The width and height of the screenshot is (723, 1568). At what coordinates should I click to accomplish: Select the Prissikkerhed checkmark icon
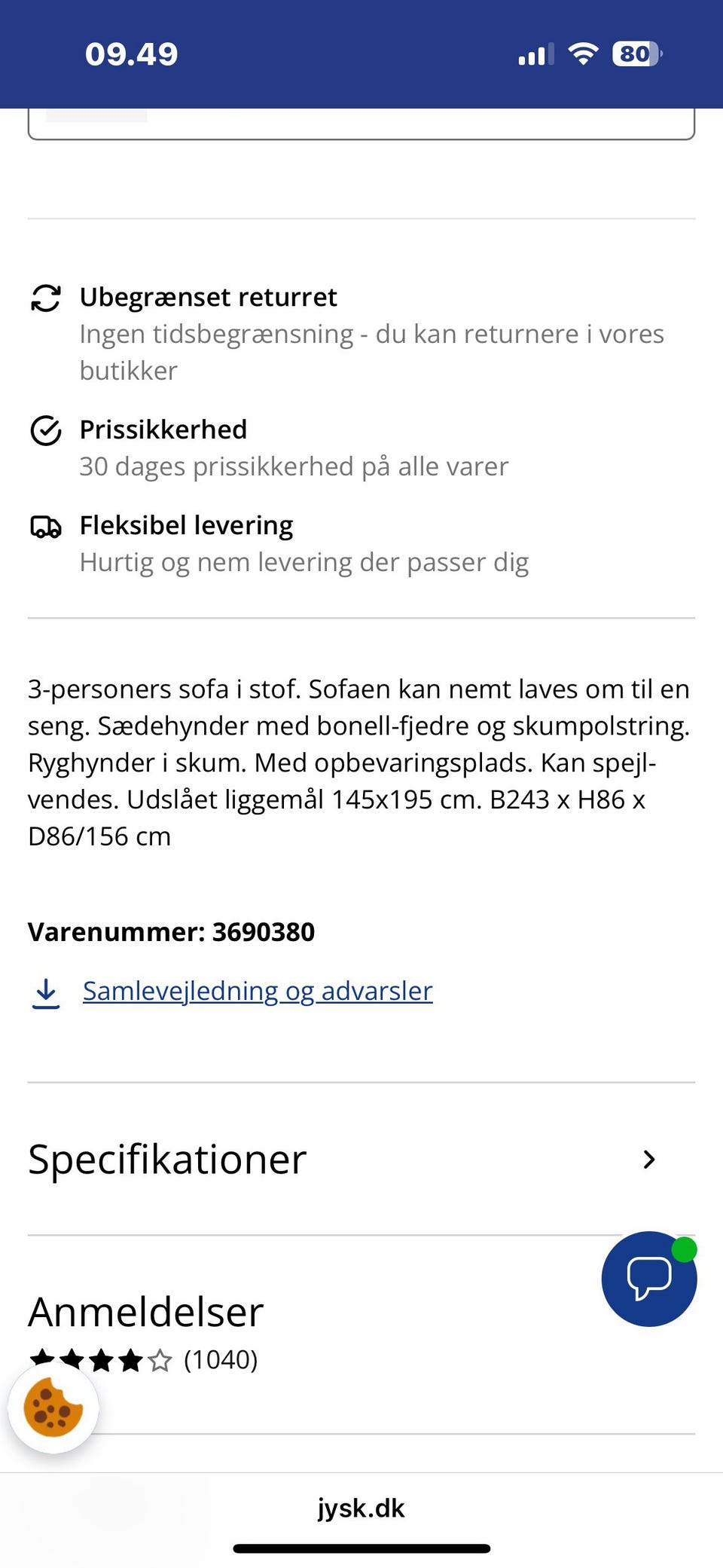[x=45, y=431]
